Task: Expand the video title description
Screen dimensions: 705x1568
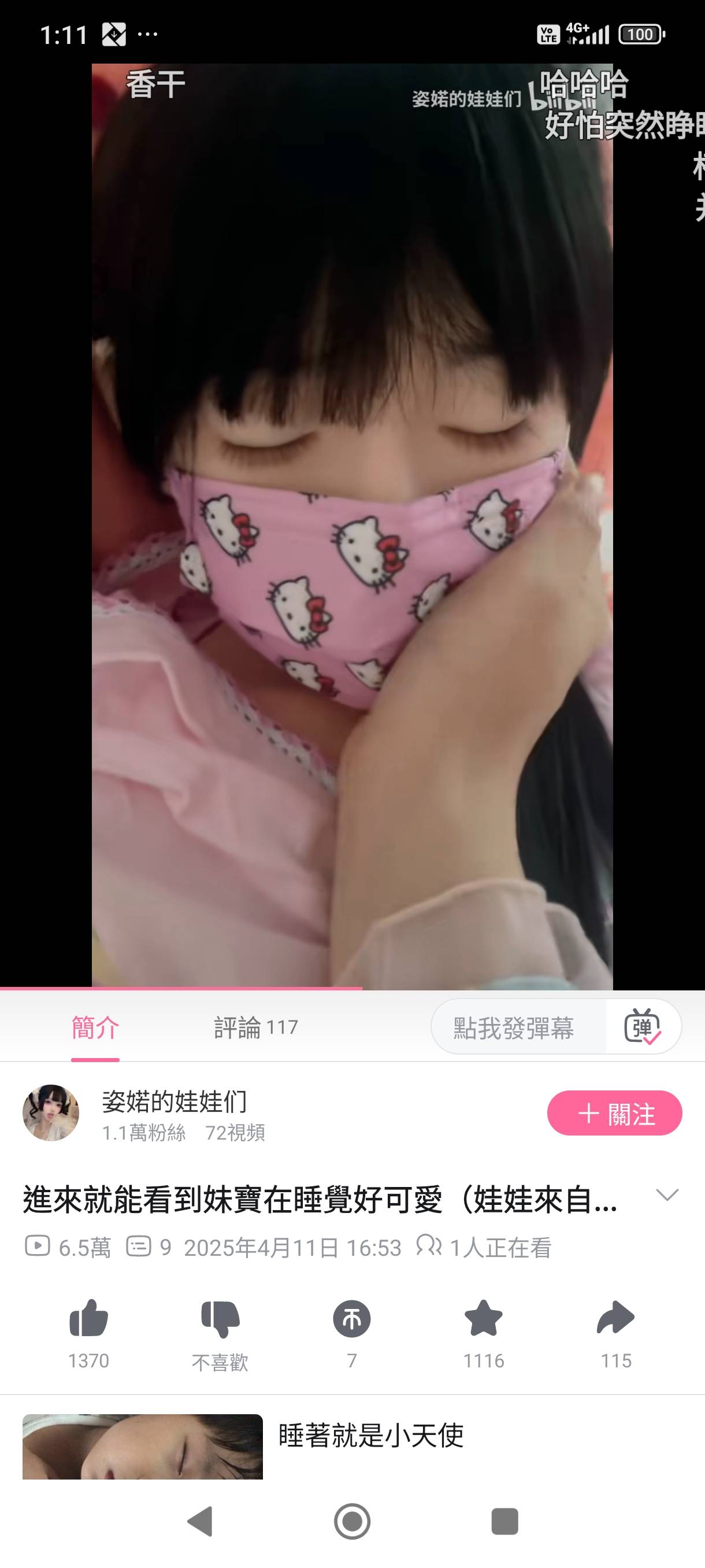Action: (x=667, y=1195)
